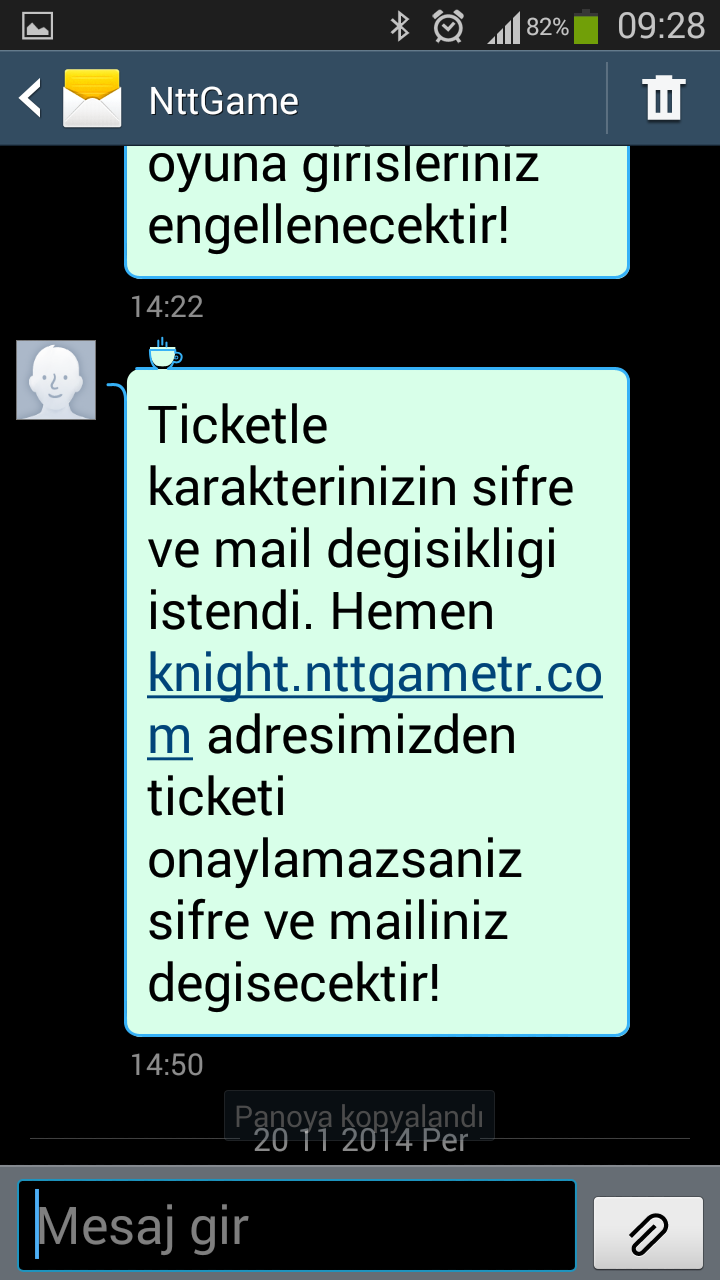This screenshot has height=1280, width=720.
Task: Delete messages with the trash icon
Action: point(663,98)
